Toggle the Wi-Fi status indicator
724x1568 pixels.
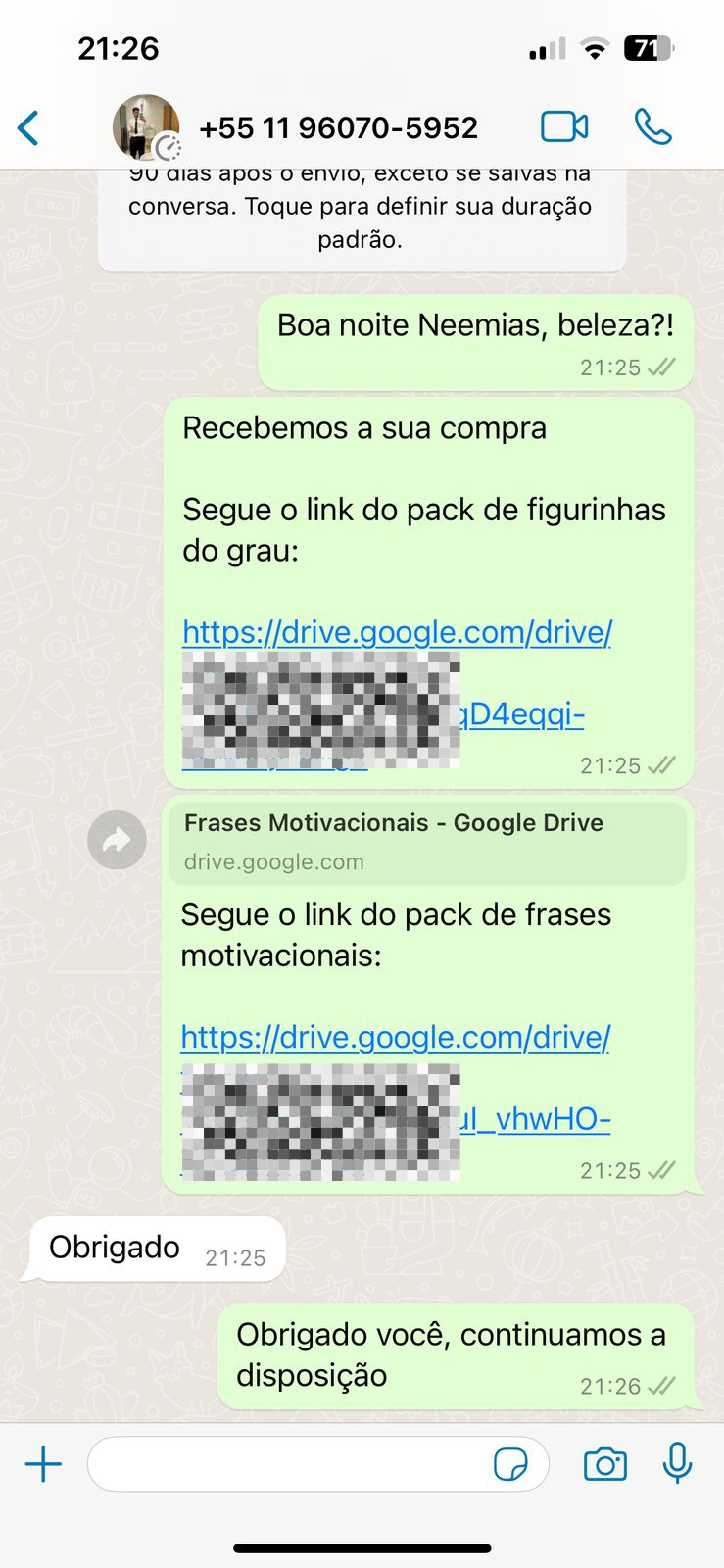click(597, 46)
